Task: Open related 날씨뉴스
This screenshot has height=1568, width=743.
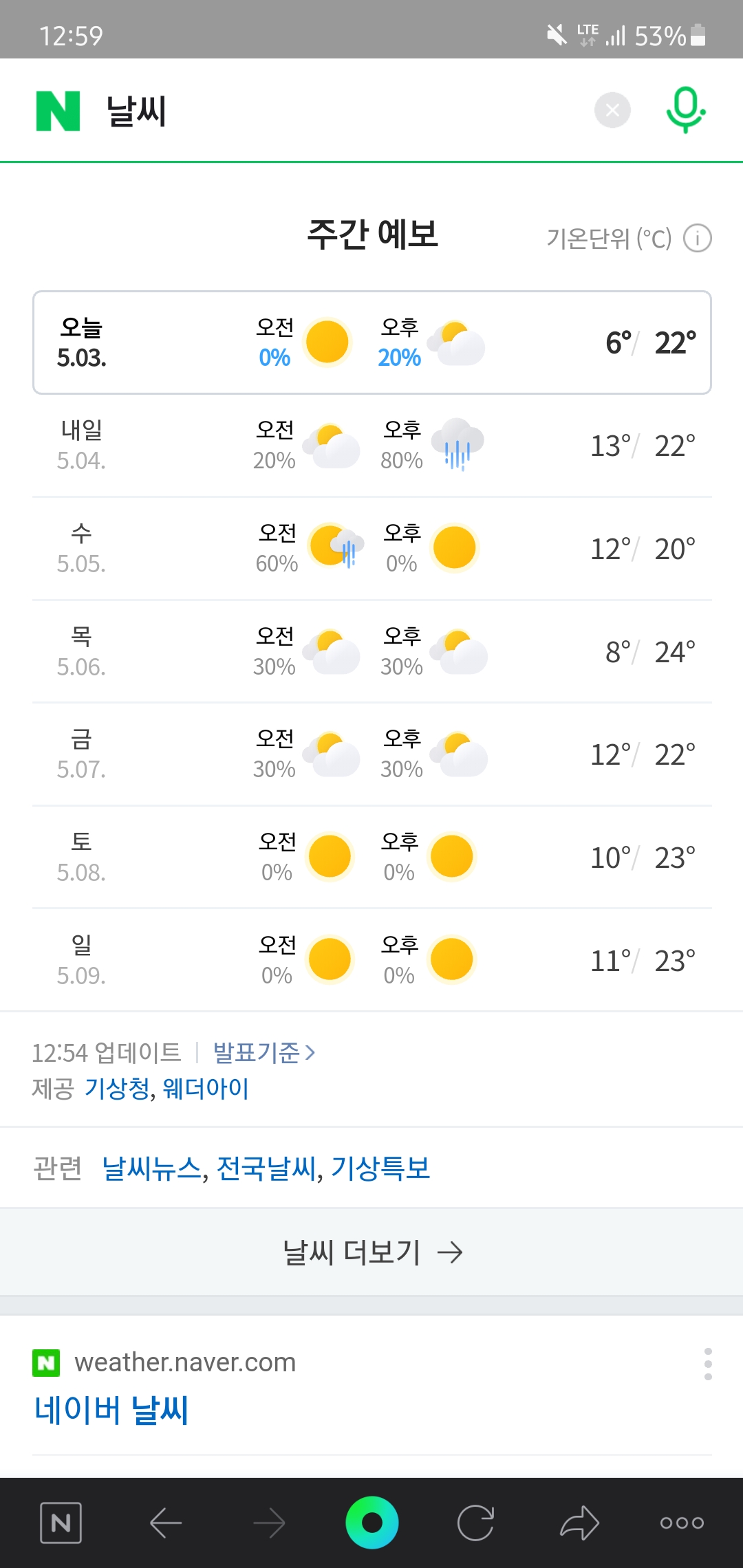Action: click(151, 1168)
